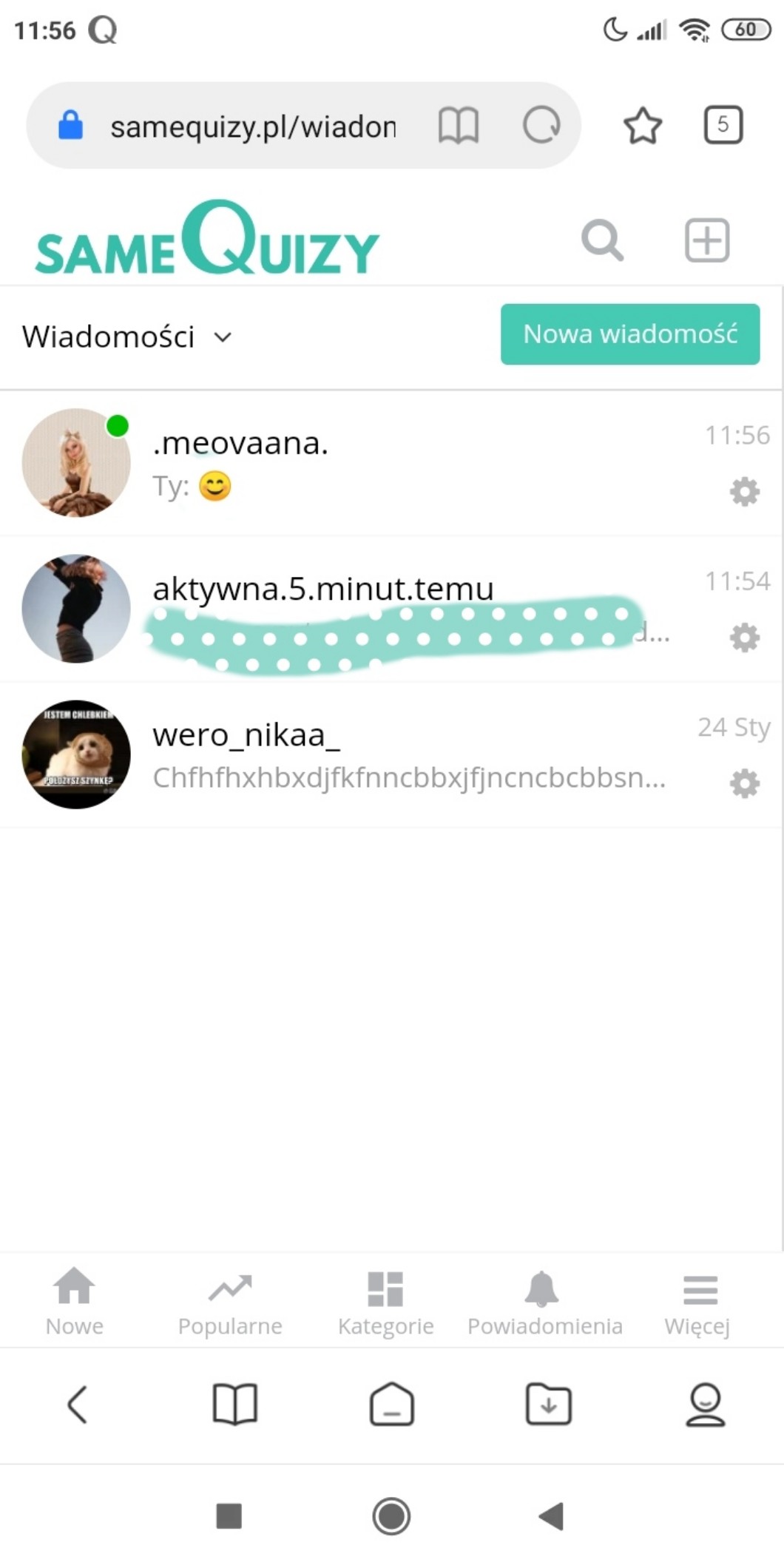Viewport: 784px width, 1568px height.
Task: Switch to the Nowe tab
Action: (75, 1302)
